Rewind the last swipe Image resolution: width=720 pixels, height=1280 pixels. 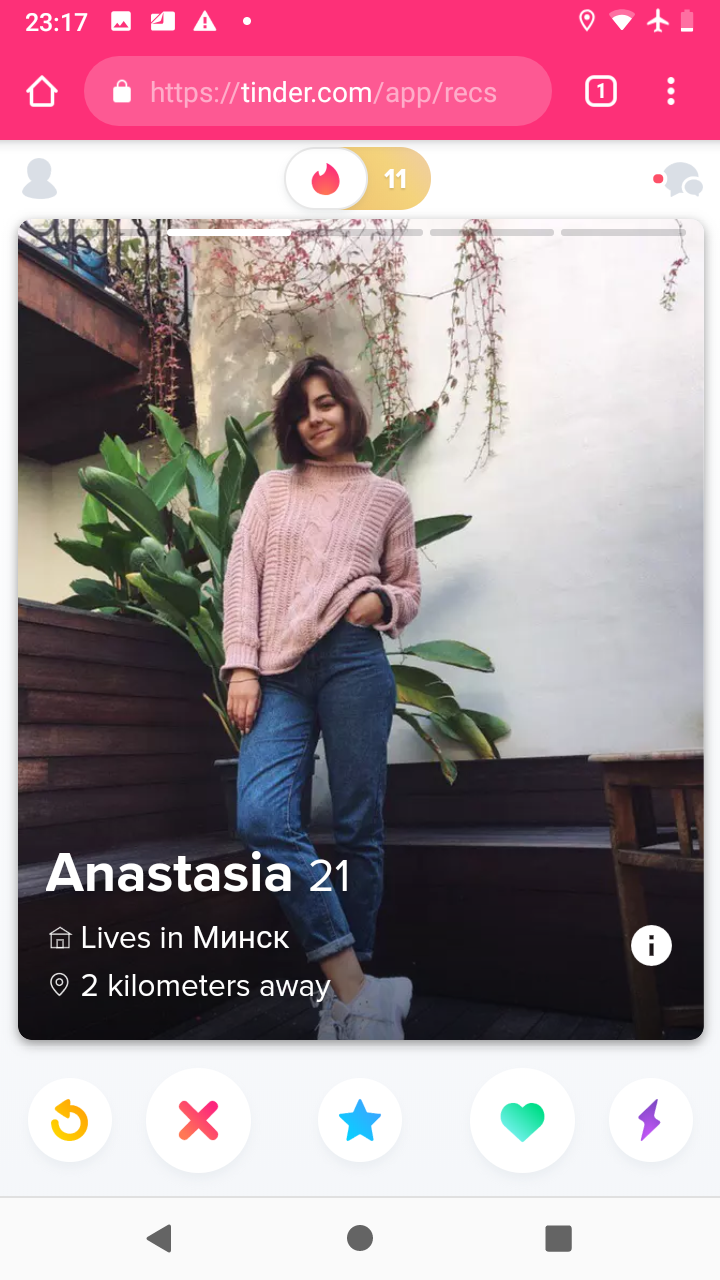[x=70, y=1120]
